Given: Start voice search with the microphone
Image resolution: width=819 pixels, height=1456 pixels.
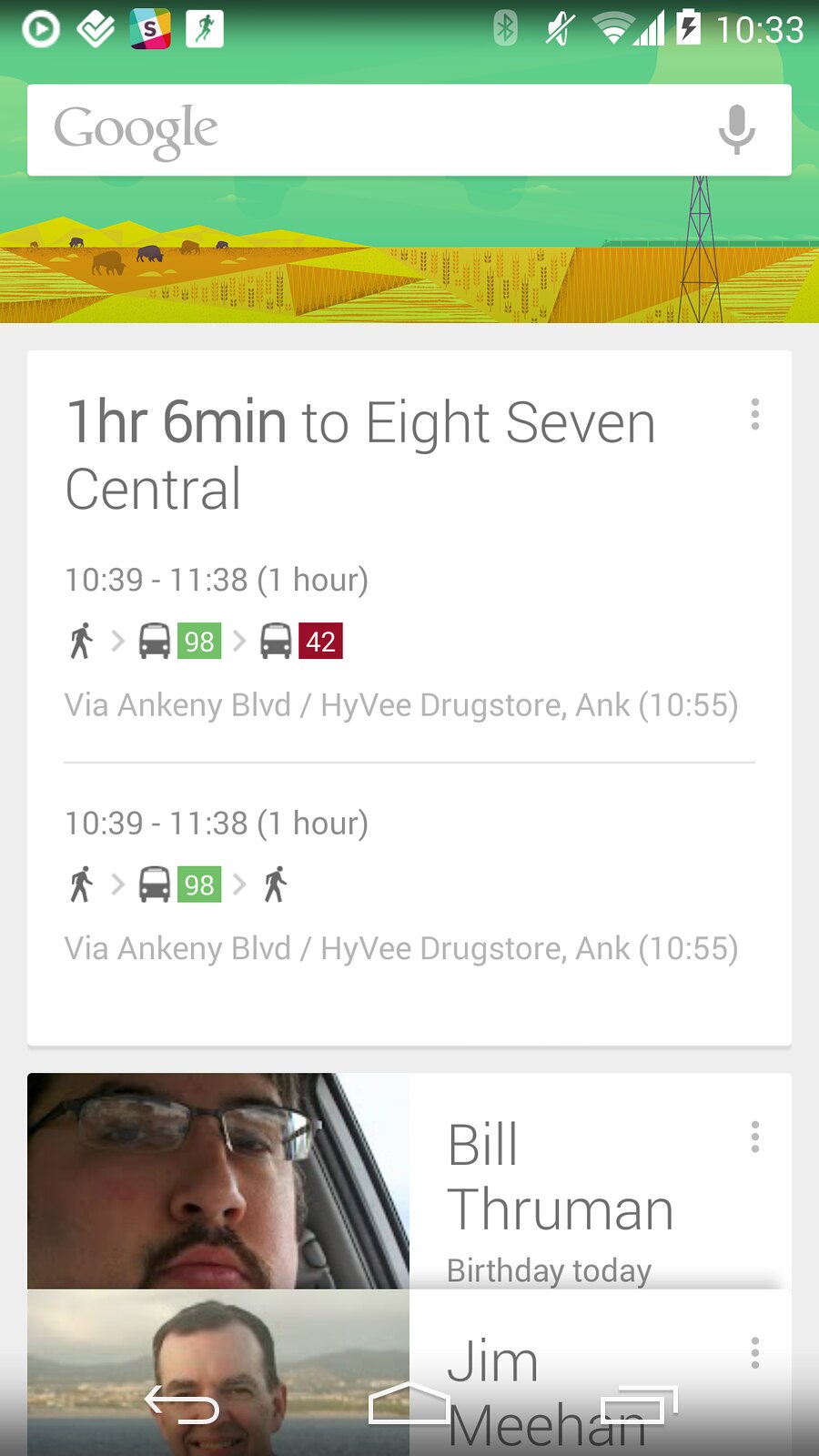Looking at the screenshot, I should (736, 130).
